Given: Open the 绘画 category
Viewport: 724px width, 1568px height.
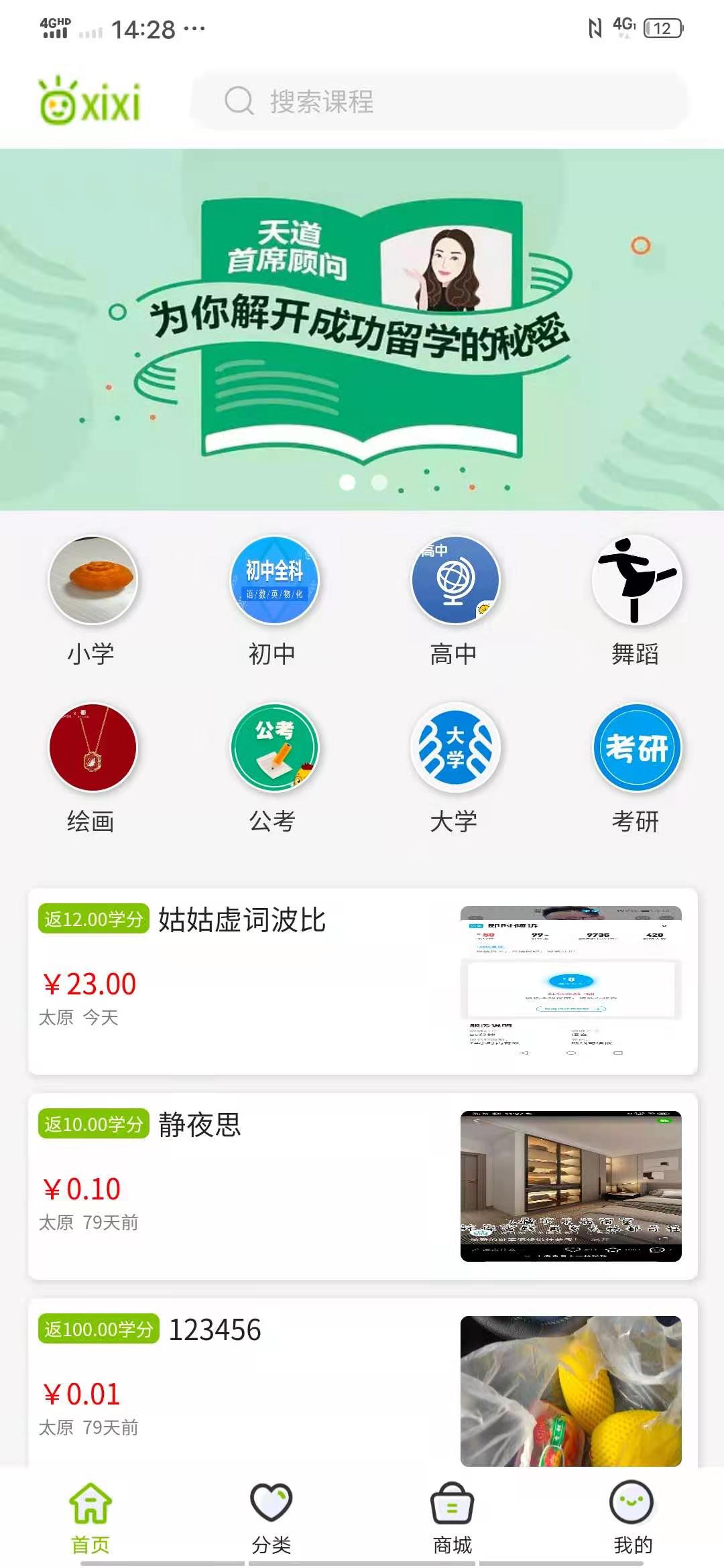Looking at the screenshot, I should point(92,766).
